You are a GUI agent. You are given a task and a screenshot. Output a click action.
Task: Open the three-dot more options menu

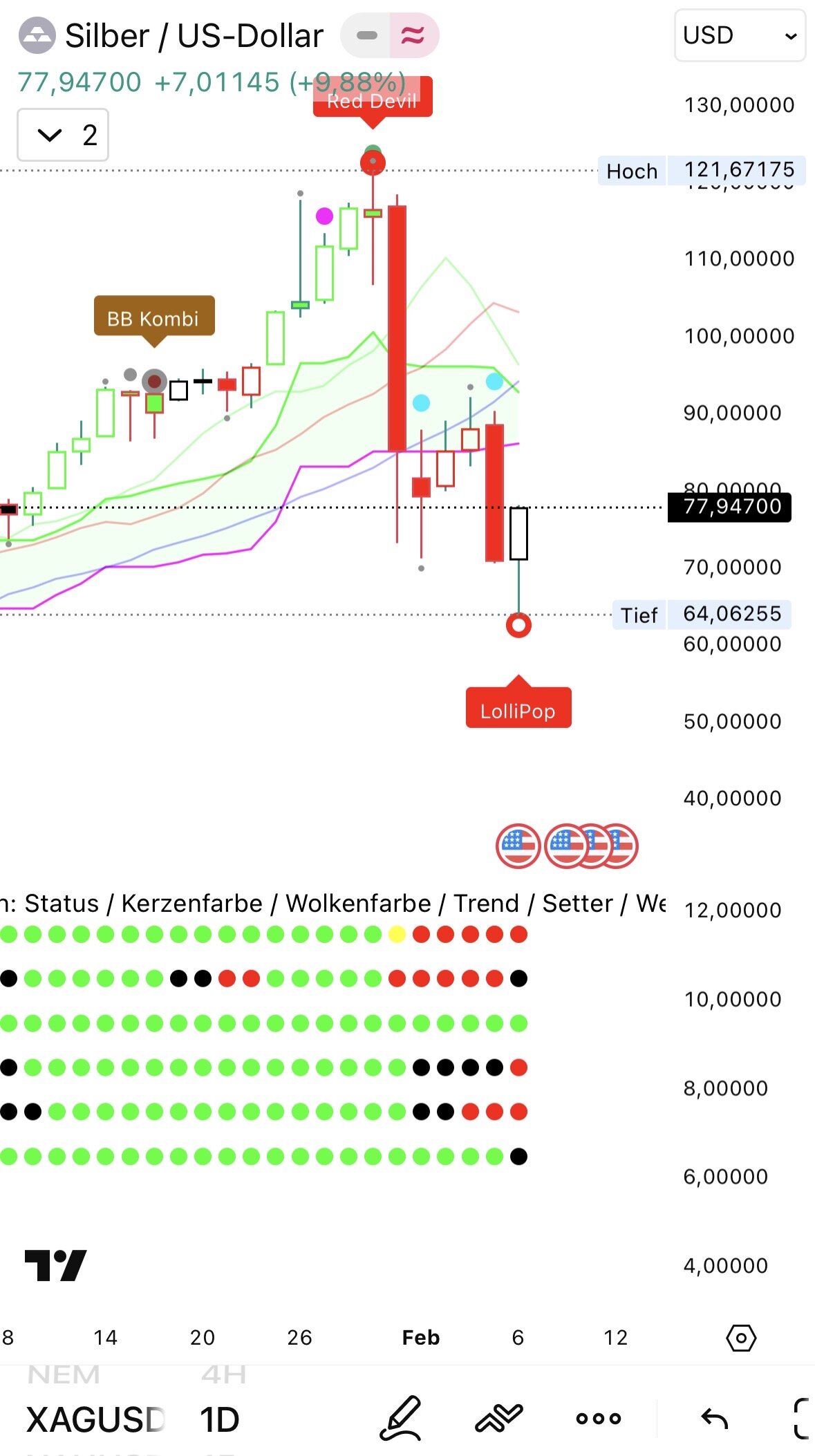[598, 1419]
